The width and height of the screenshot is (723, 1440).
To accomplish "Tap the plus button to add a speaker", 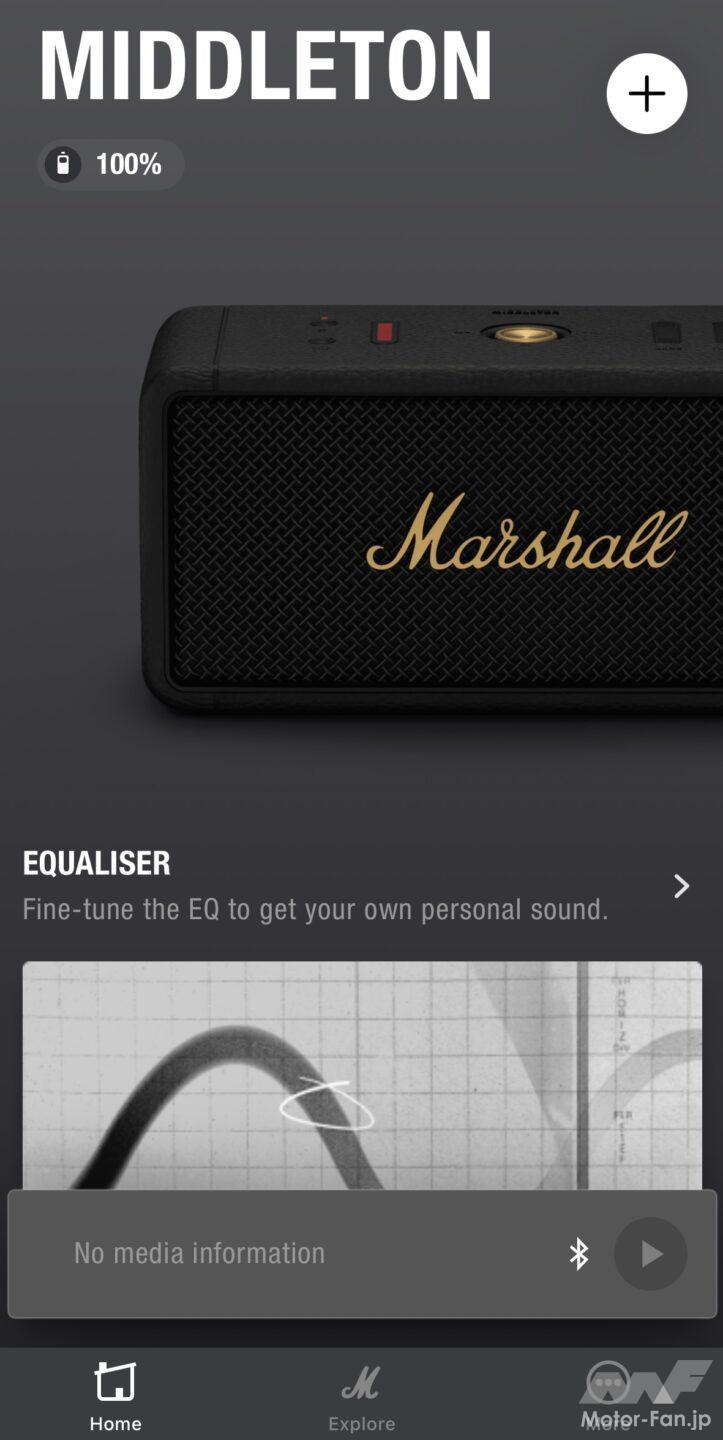I will [646, 94].
